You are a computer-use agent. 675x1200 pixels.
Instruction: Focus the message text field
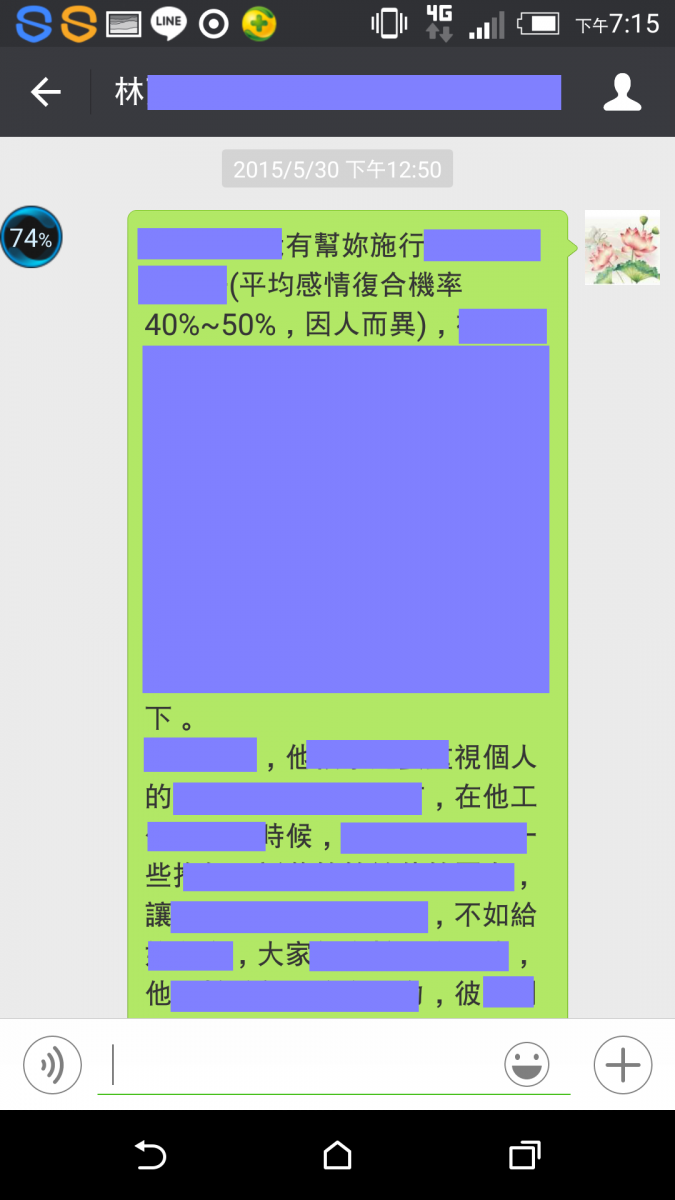click(300, 1065)
